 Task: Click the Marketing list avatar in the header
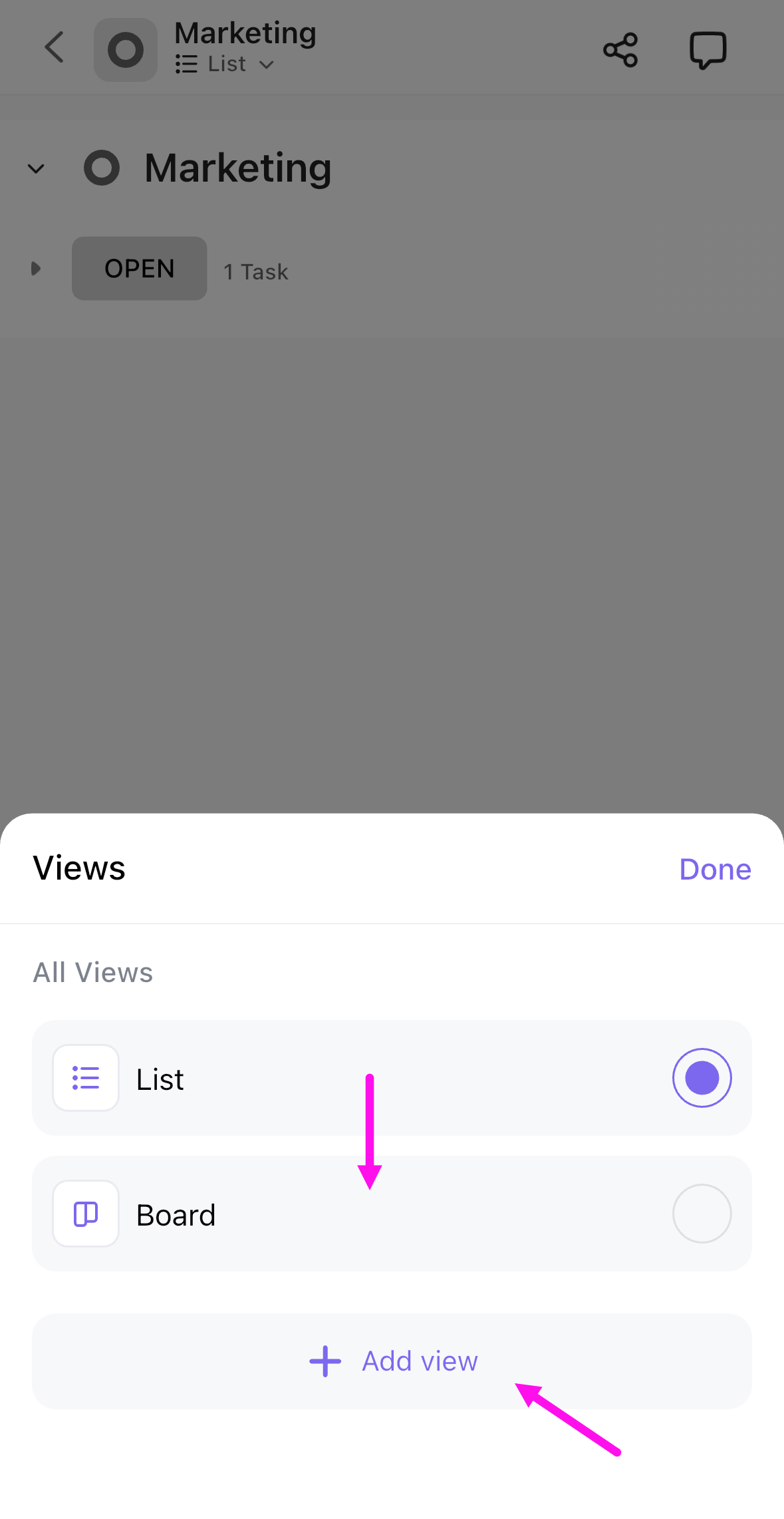(x=125, y=49)
